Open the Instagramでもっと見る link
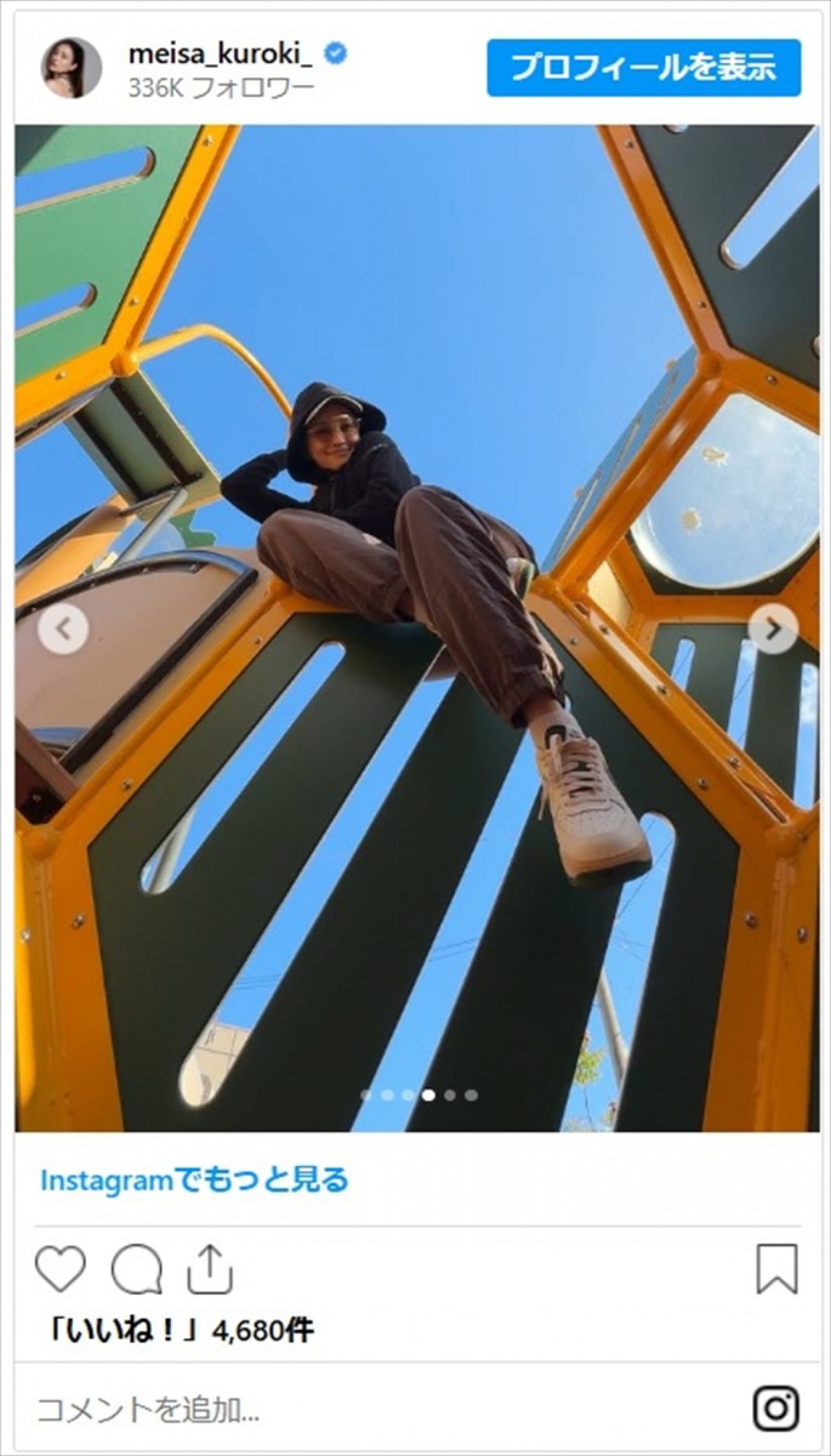The height and width of the screenshot is (1456, 831). click(194, 1180)
